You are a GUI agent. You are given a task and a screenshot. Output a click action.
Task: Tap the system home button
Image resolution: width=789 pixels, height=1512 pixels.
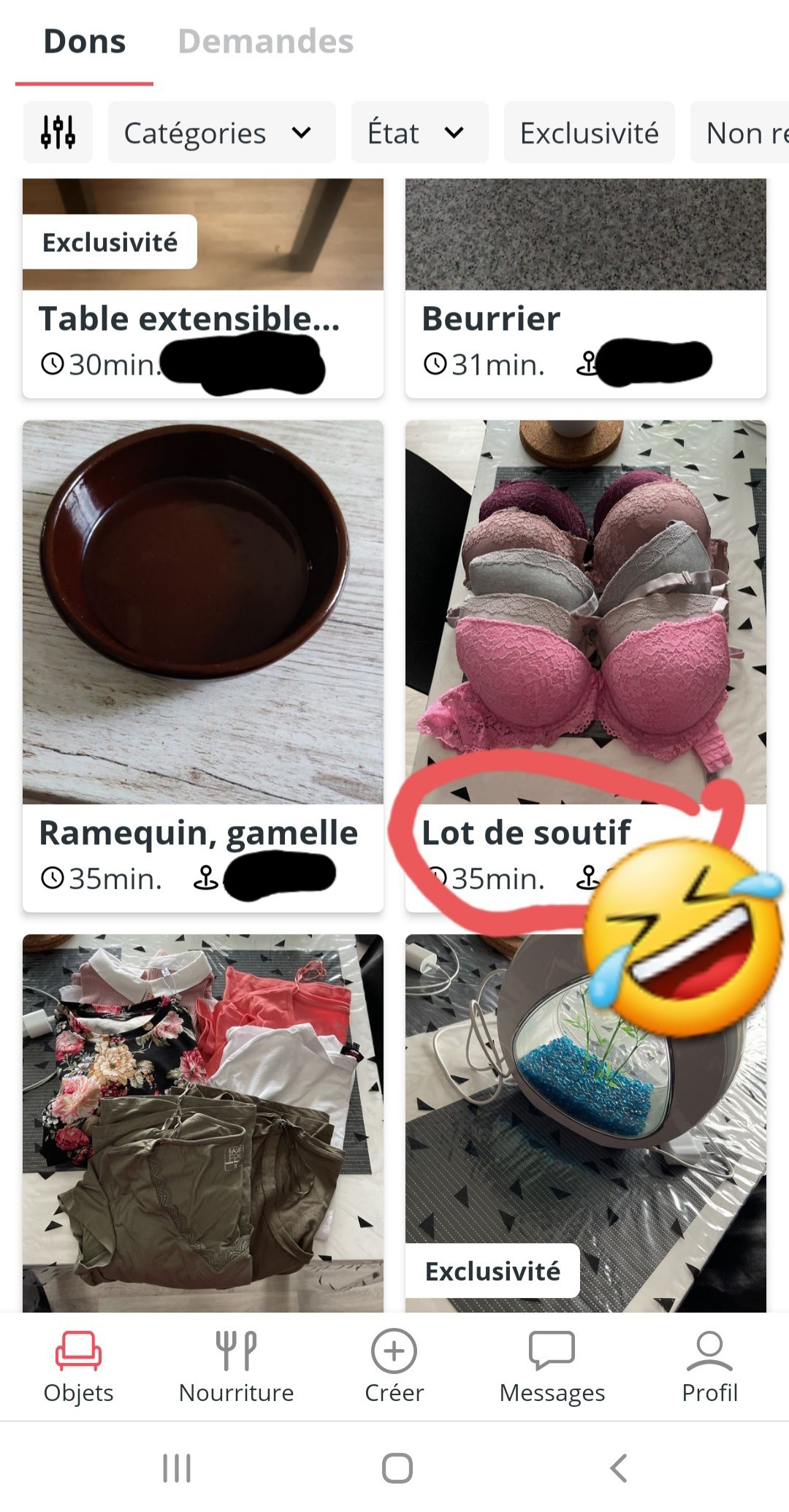tap(397, 1468)
